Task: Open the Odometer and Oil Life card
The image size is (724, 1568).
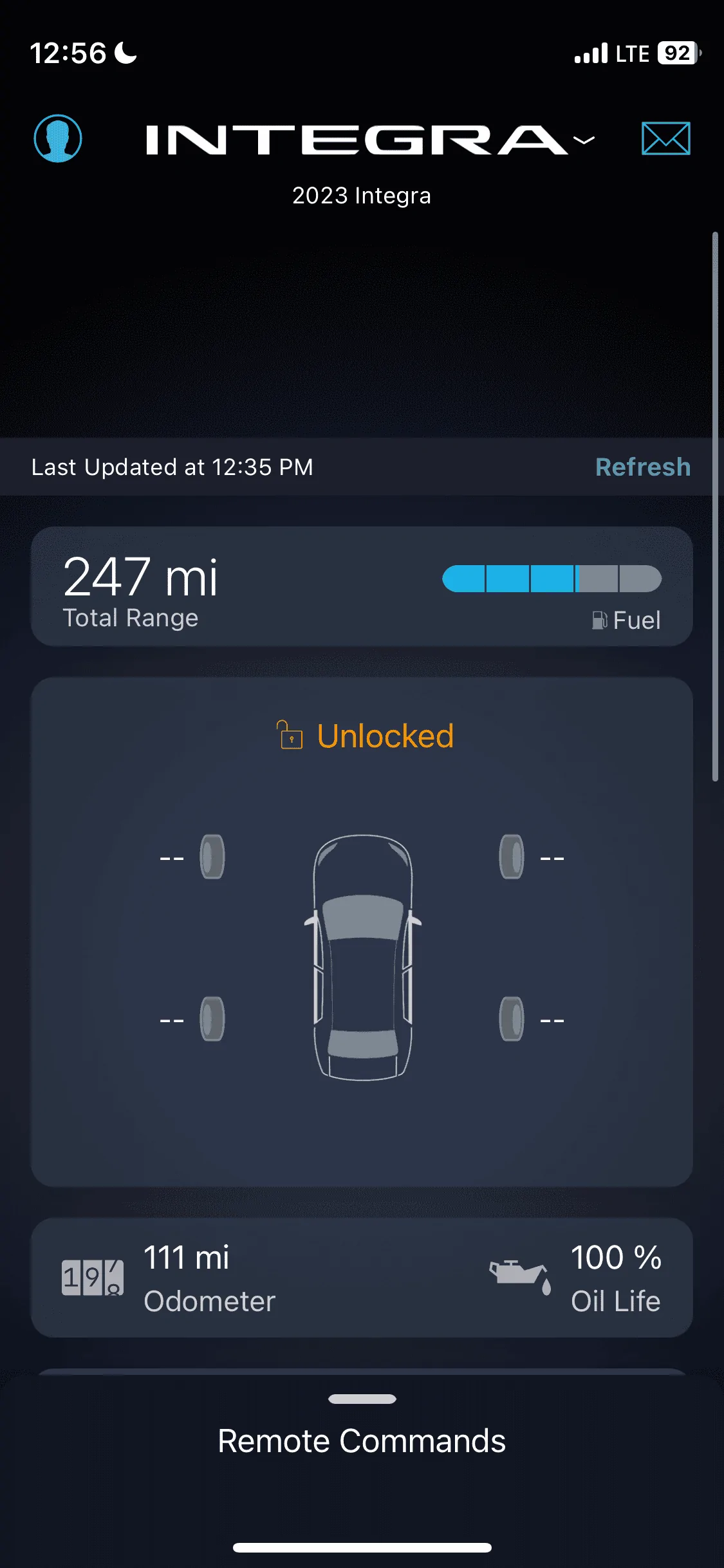Action: pos(362,1278)
